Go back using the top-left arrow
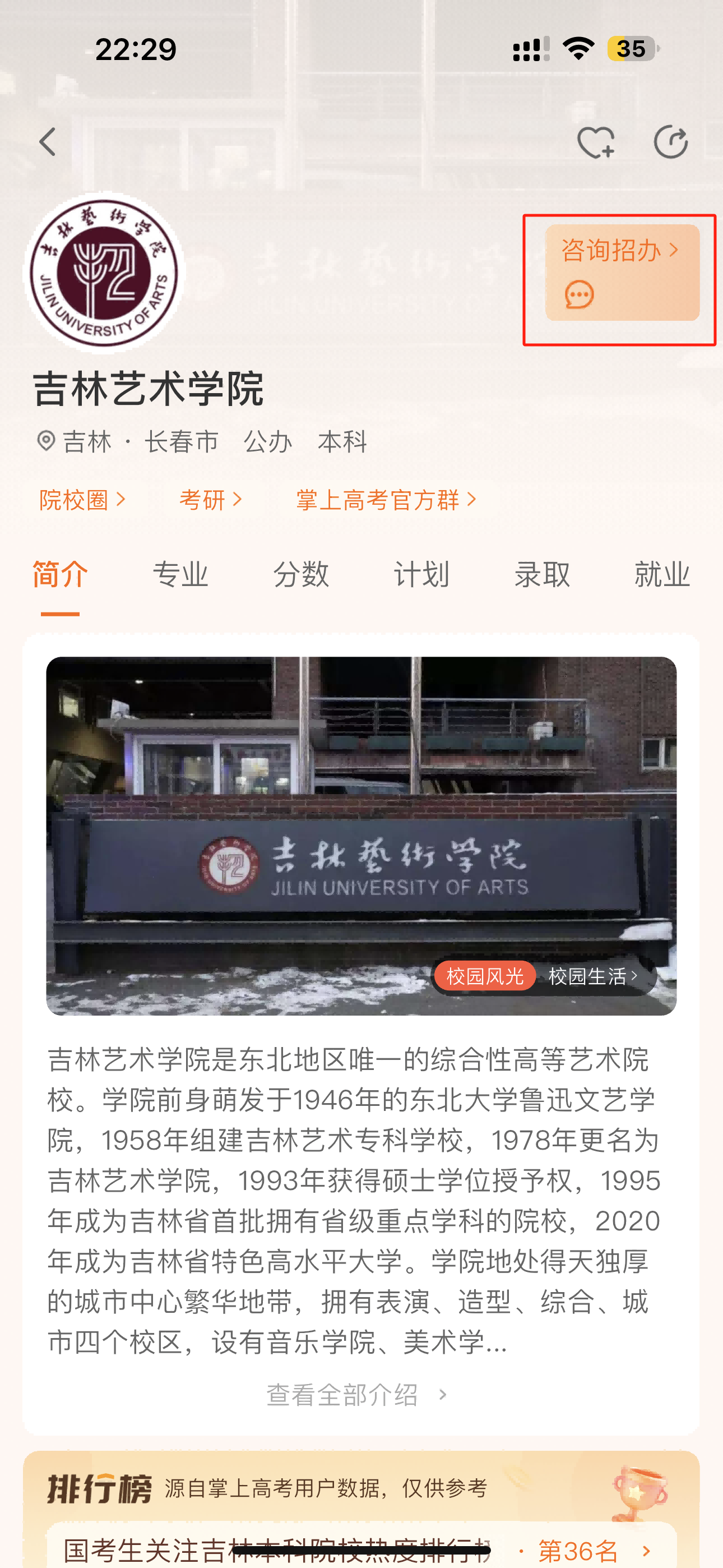This screenshot has height=1568, width=723. click(x=48, y=142)
